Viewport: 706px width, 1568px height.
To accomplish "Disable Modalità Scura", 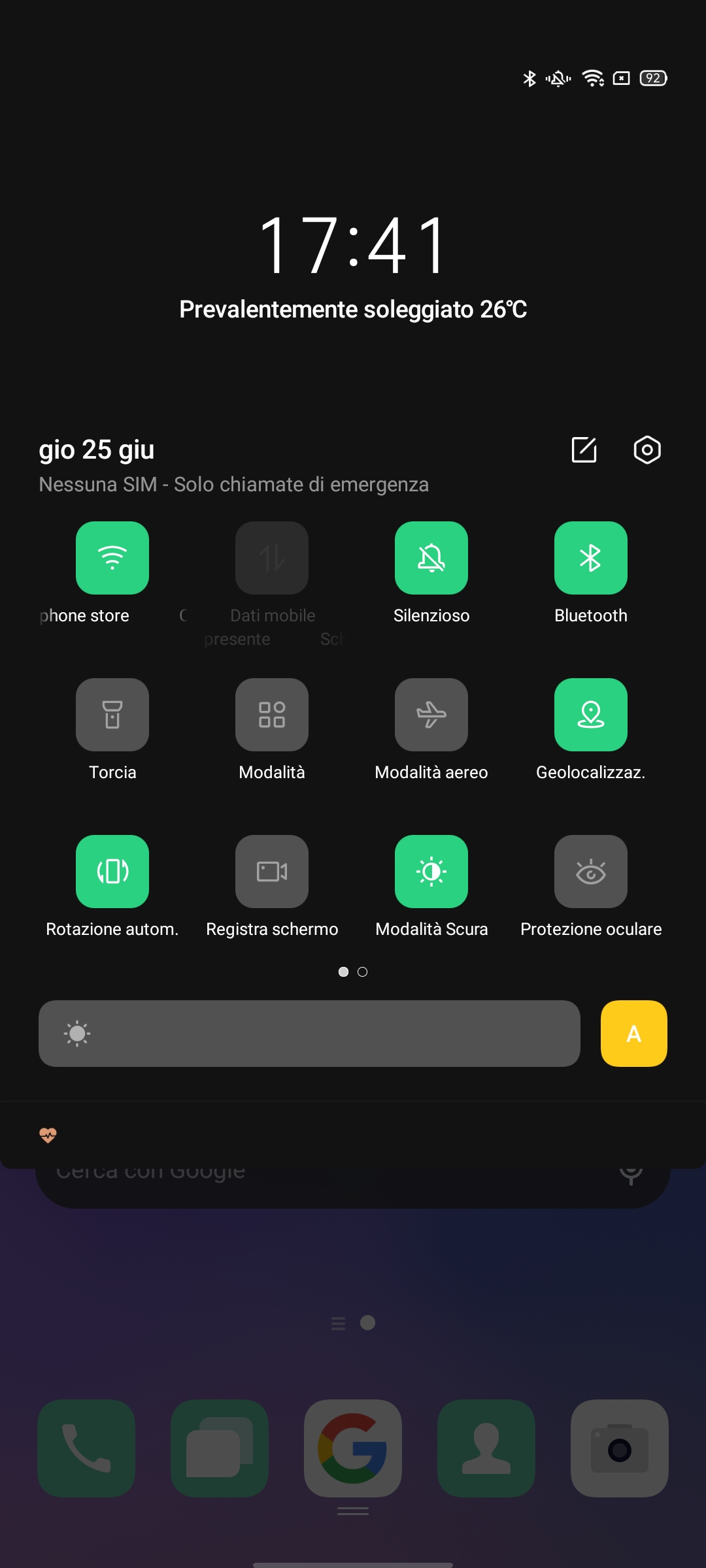I will (x=431, y=872).
